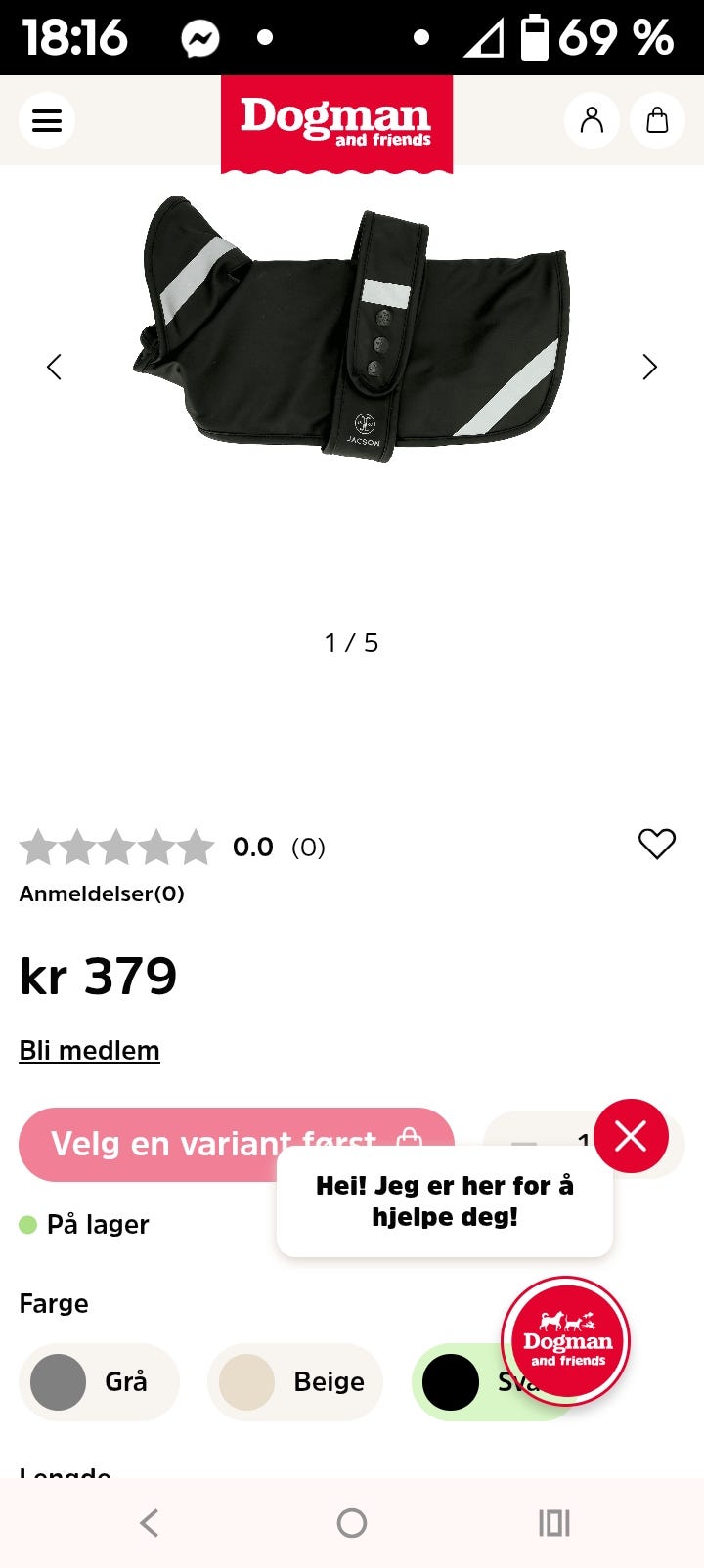The height and width of the screenshot is (1568, 704).
Task: Open the hamburger menu
Action: coord(47,120)
